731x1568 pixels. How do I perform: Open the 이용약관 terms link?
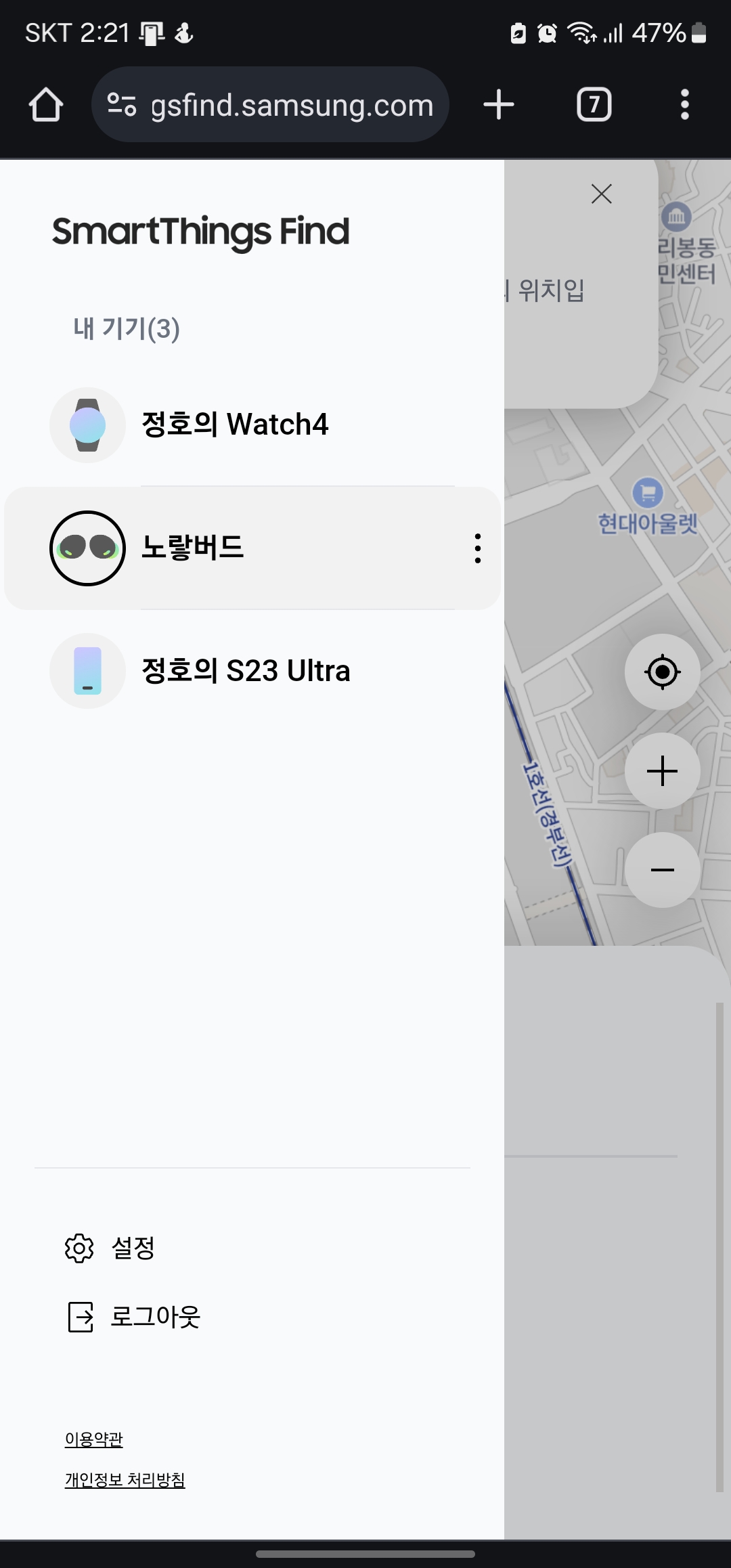(94, 1439)
